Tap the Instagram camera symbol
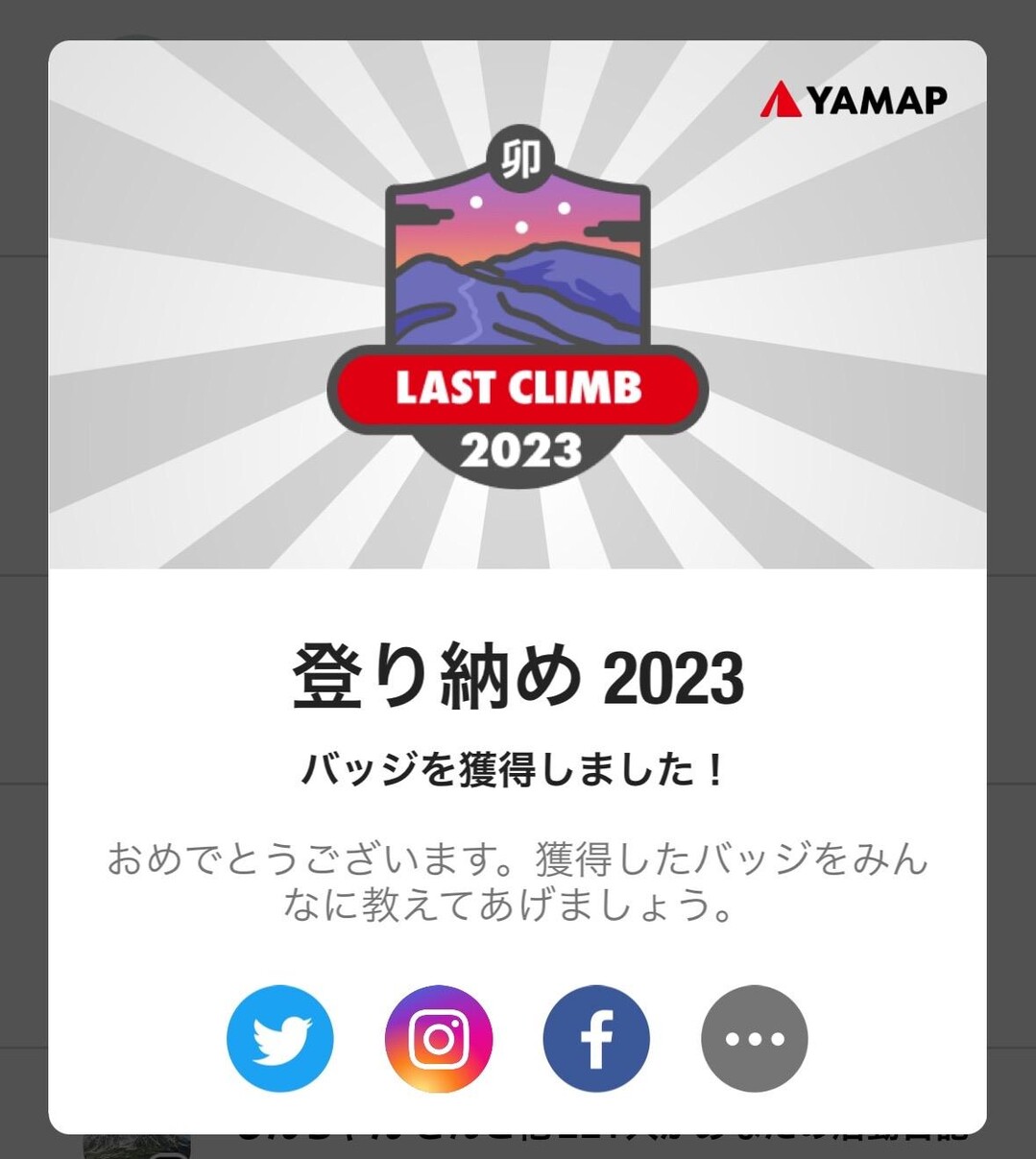This screenshot has height=1159, width=1036. coord(437,1039)
